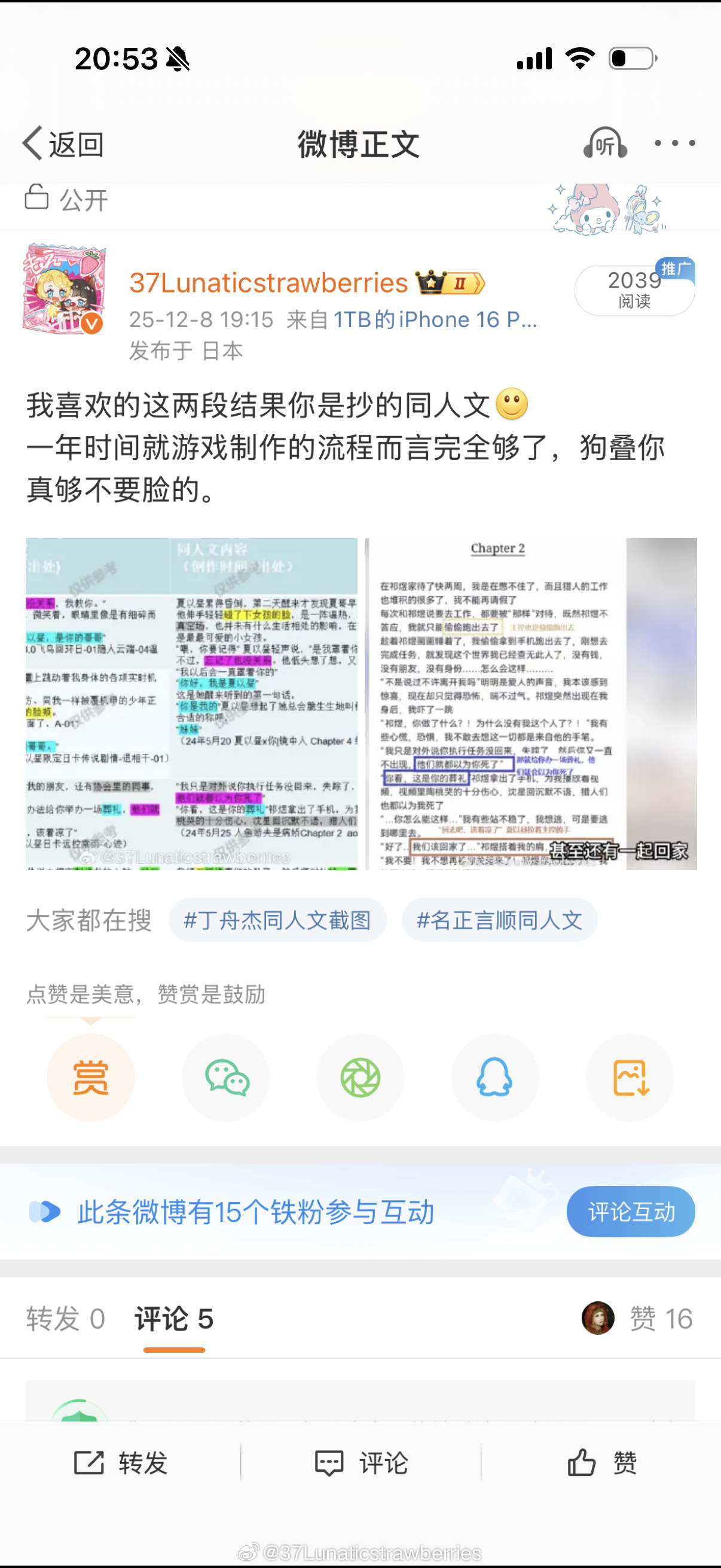This screenshot has width=721, height=1568.
Task: Open the 1TB的iPhone 16 source link
Action: [435, 319]
